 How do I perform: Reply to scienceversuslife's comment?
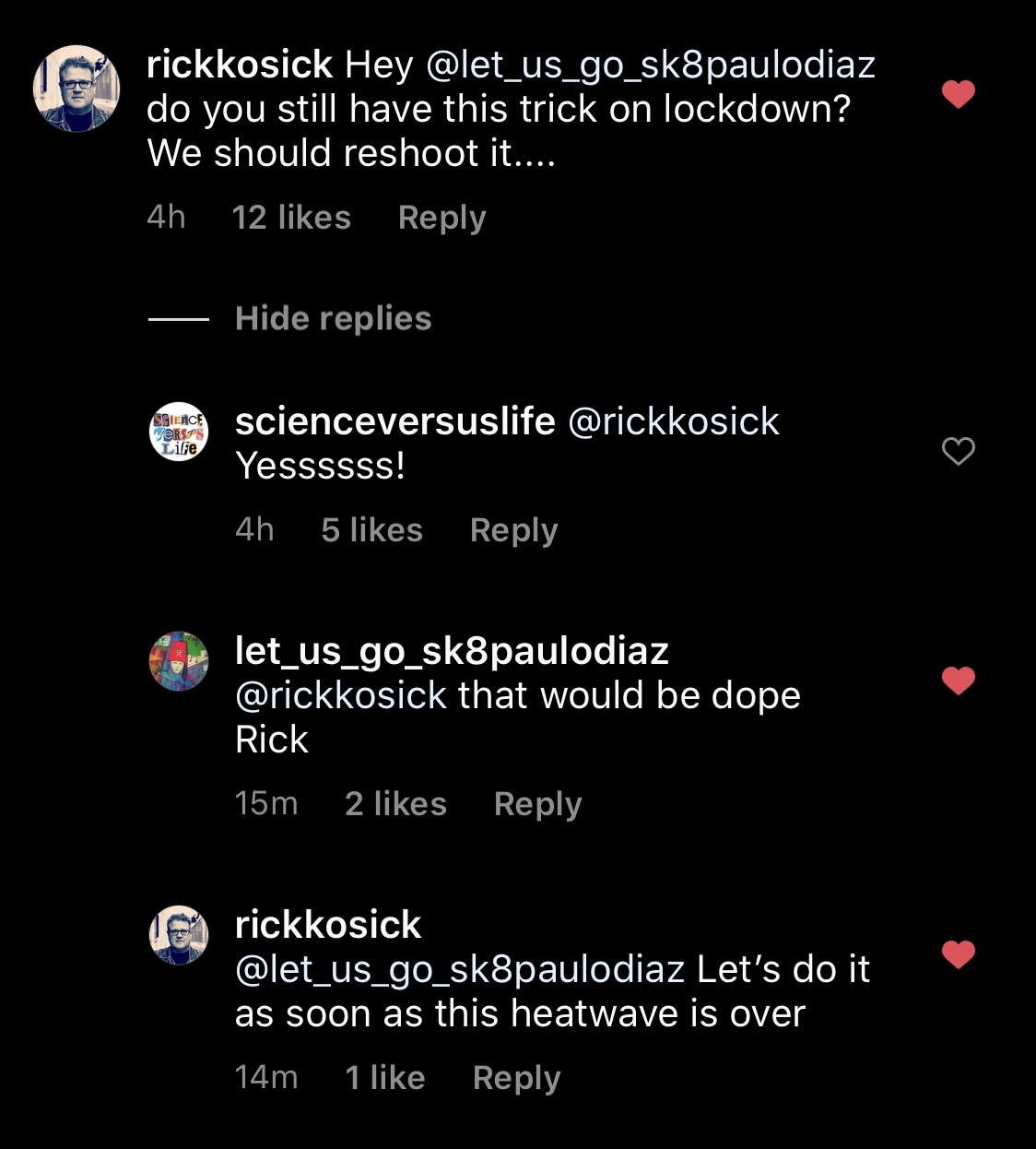click(x=513, y=530)
